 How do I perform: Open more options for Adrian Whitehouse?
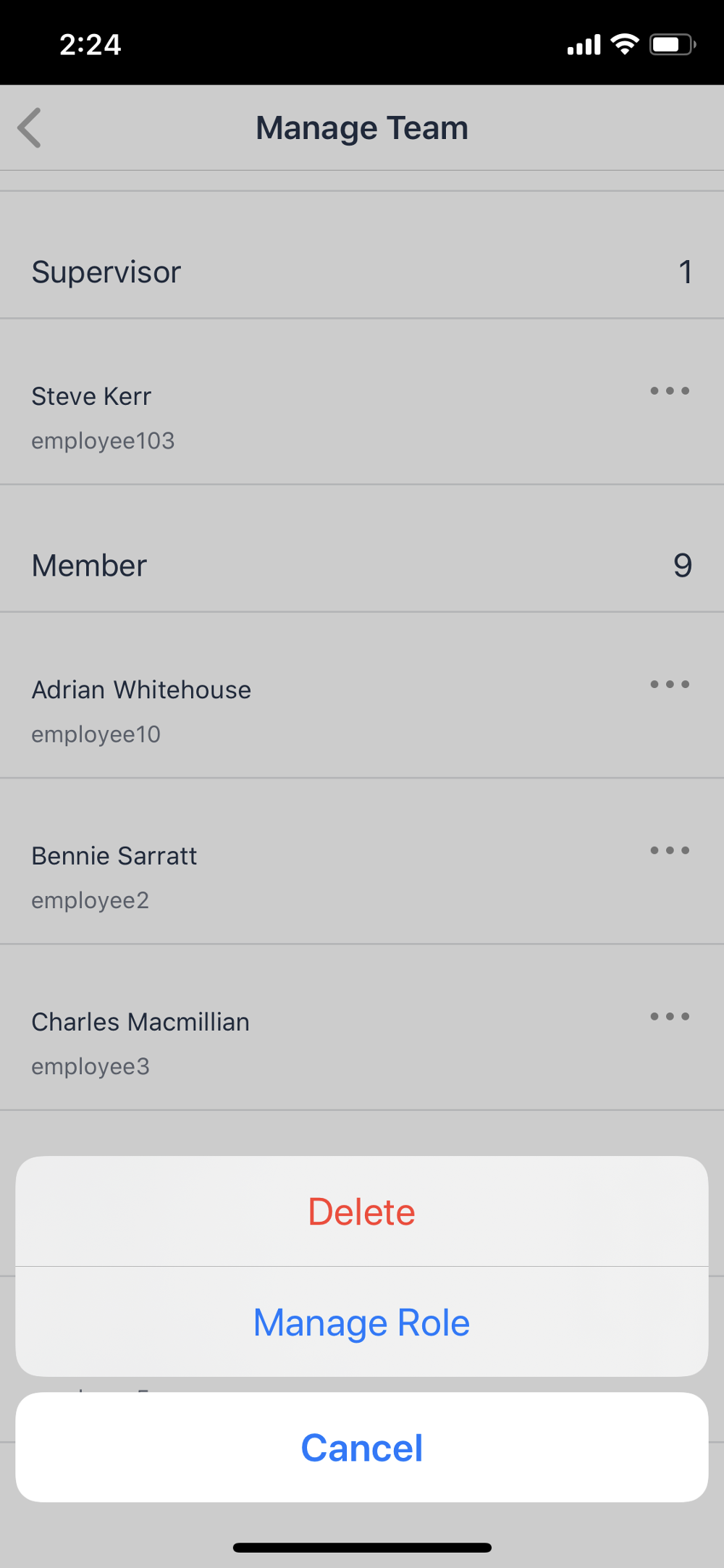[669, 684]
